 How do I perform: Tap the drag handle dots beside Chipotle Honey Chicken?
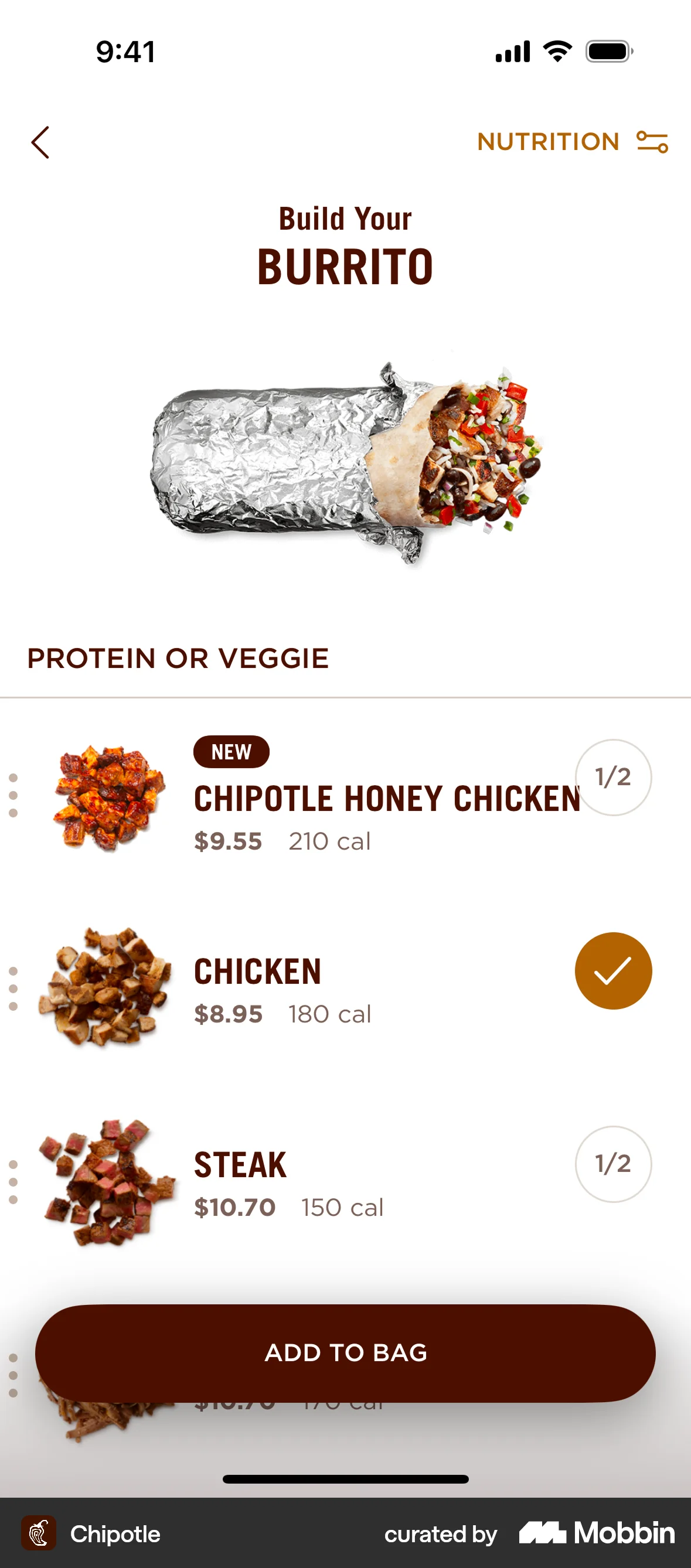click(x=13, y=794)
